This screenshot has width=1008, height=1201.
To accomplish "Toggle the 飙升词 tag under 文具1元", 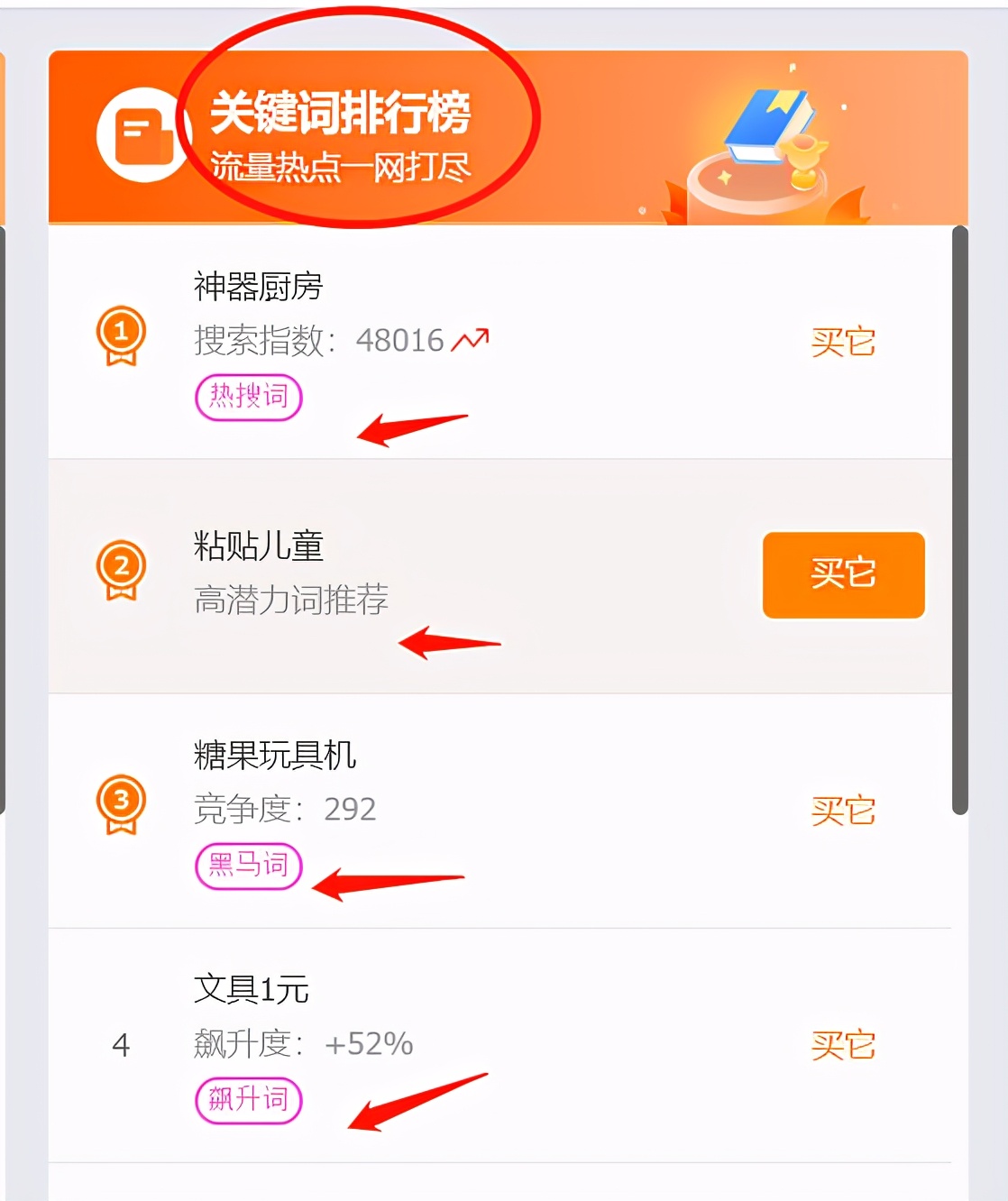I will [x=248, y=1099].
